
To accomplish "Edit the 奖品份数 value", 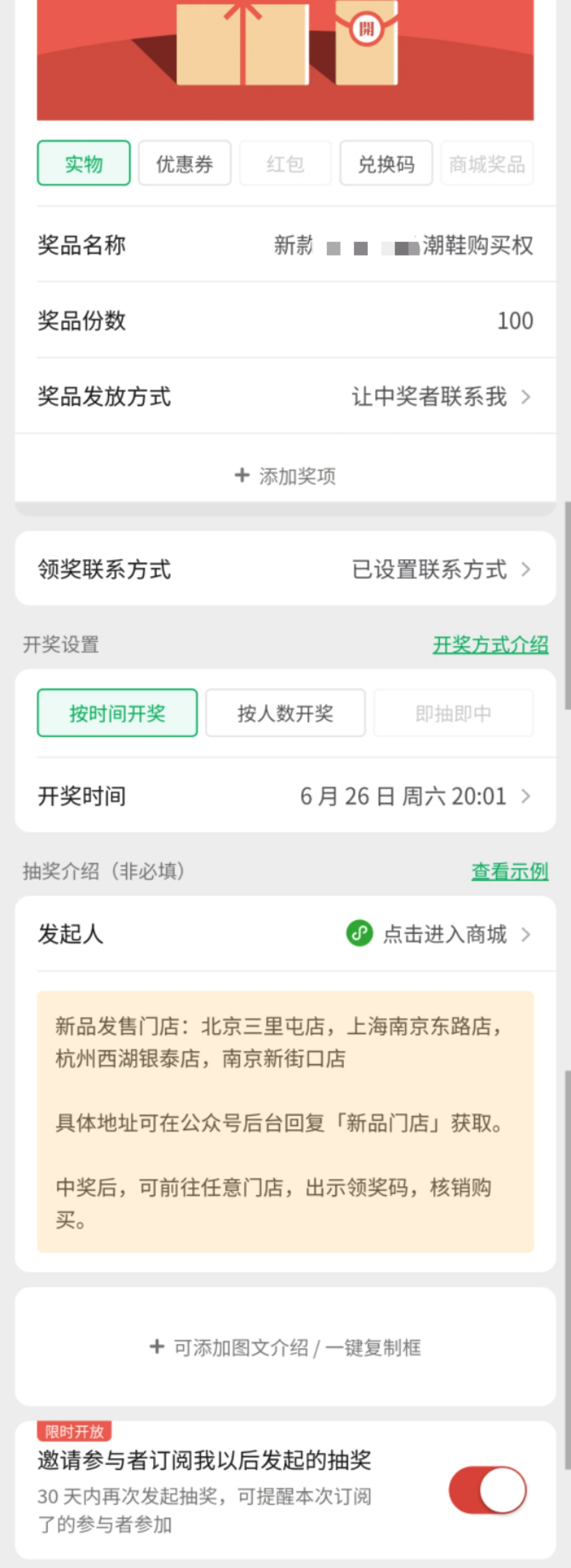I will tap(514, 321).
